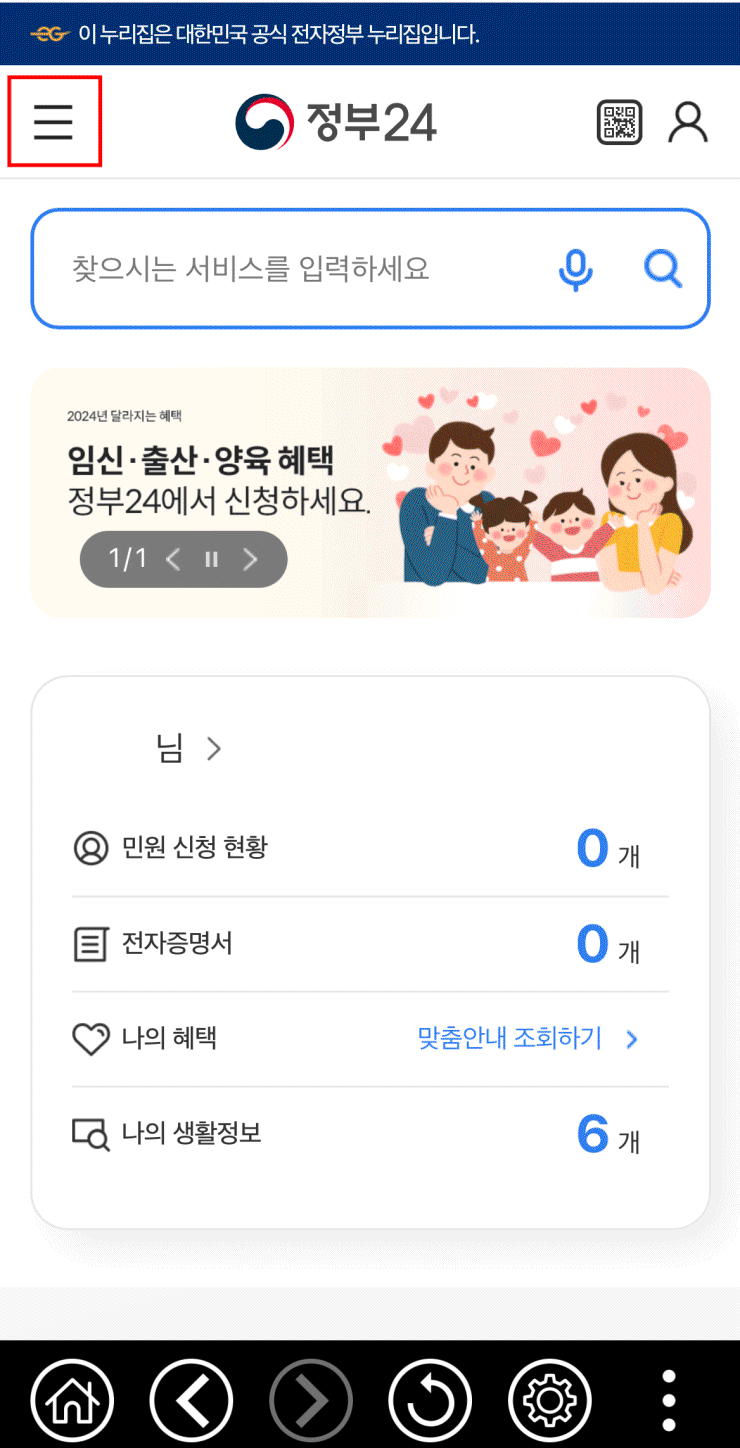Screen dimensions: 740x1448
Task: Select the 전자증명서 document icon
Action: (x=91, y=943)
